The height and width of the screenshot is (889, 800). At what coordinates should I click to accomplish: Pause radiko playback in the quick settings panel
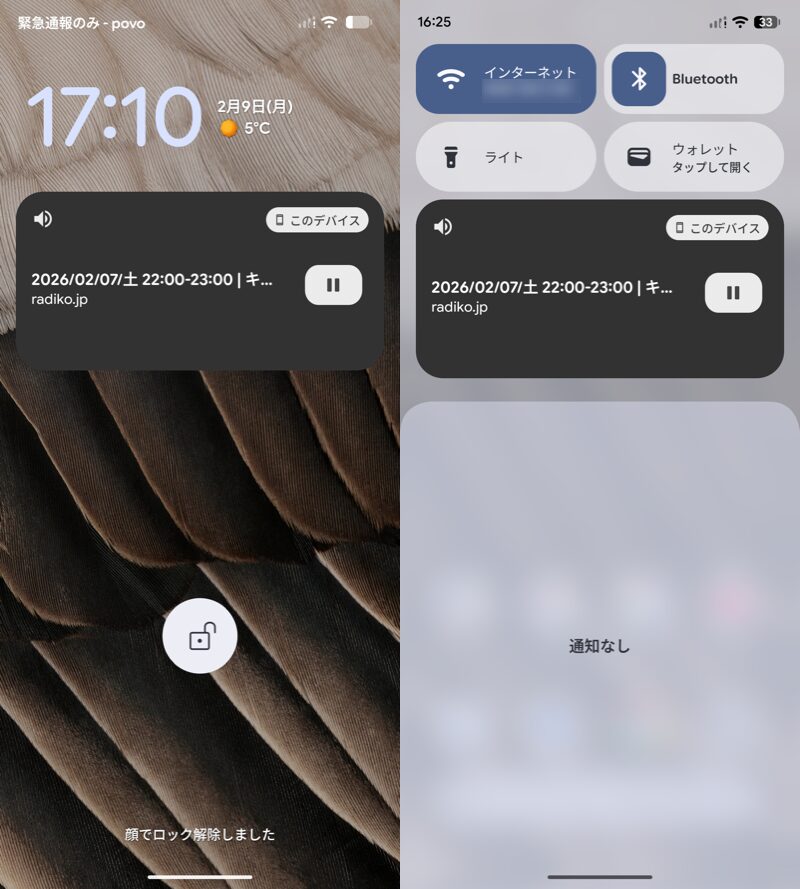click(733, 292)
